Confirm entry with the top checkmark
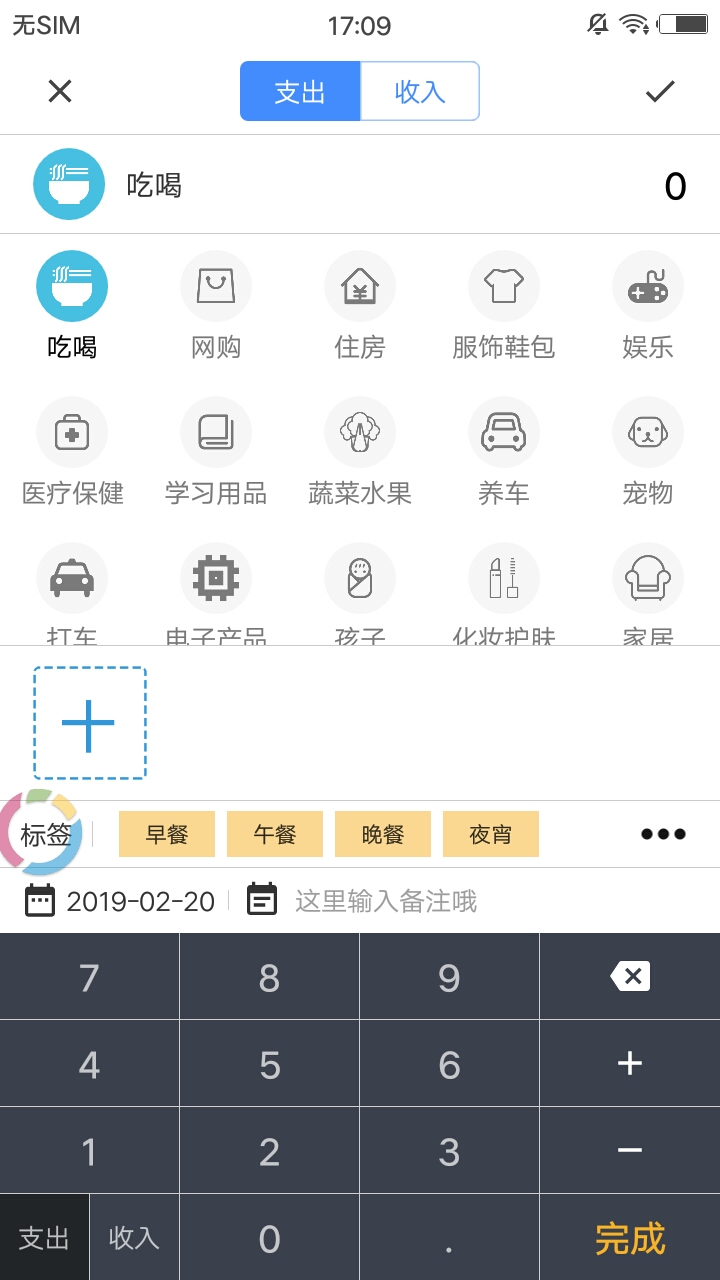 pyautogui.click(x=660, y=91)
